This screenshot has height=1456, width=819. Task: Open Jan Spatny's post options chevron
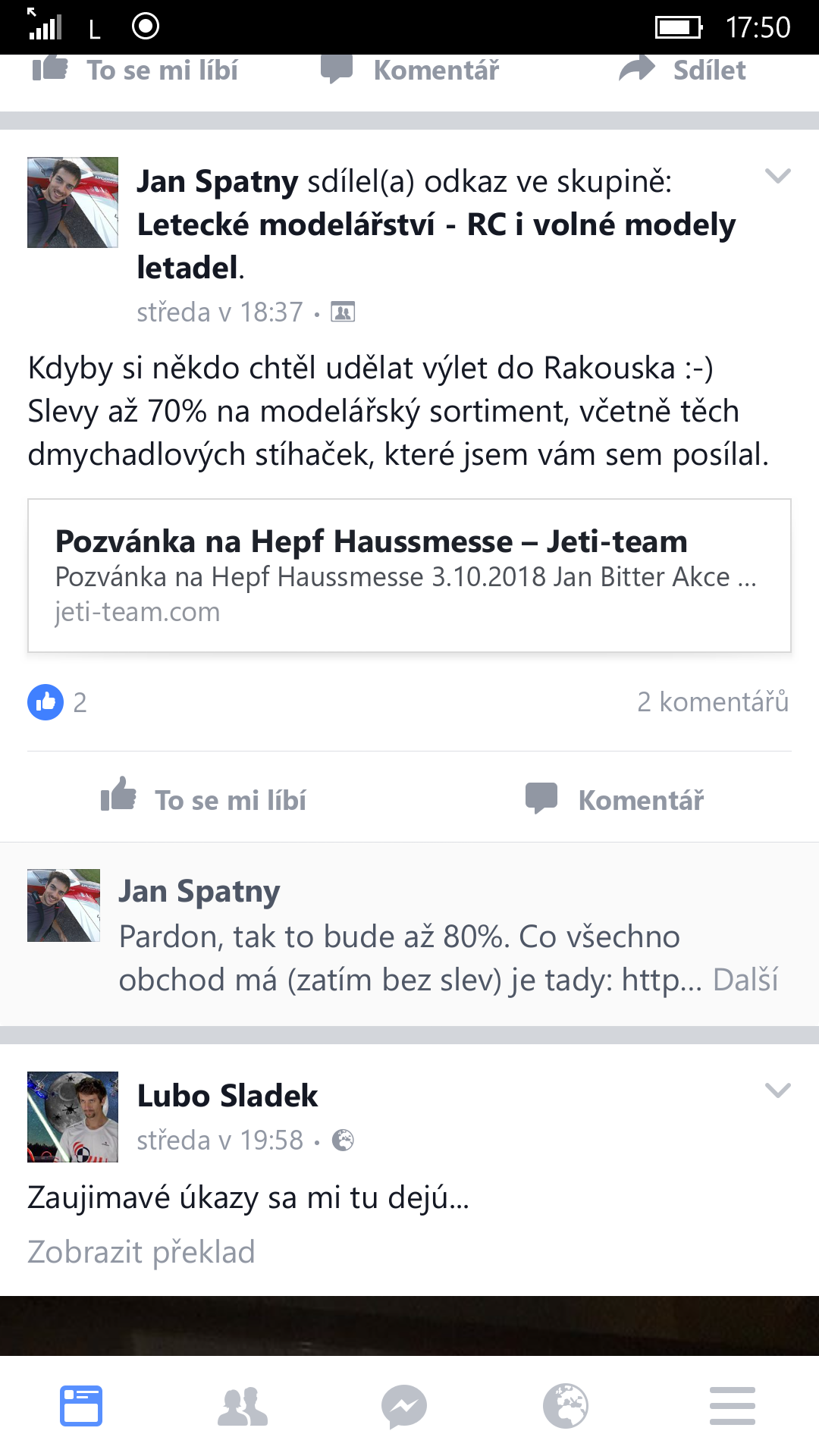(x=777, y=177)
